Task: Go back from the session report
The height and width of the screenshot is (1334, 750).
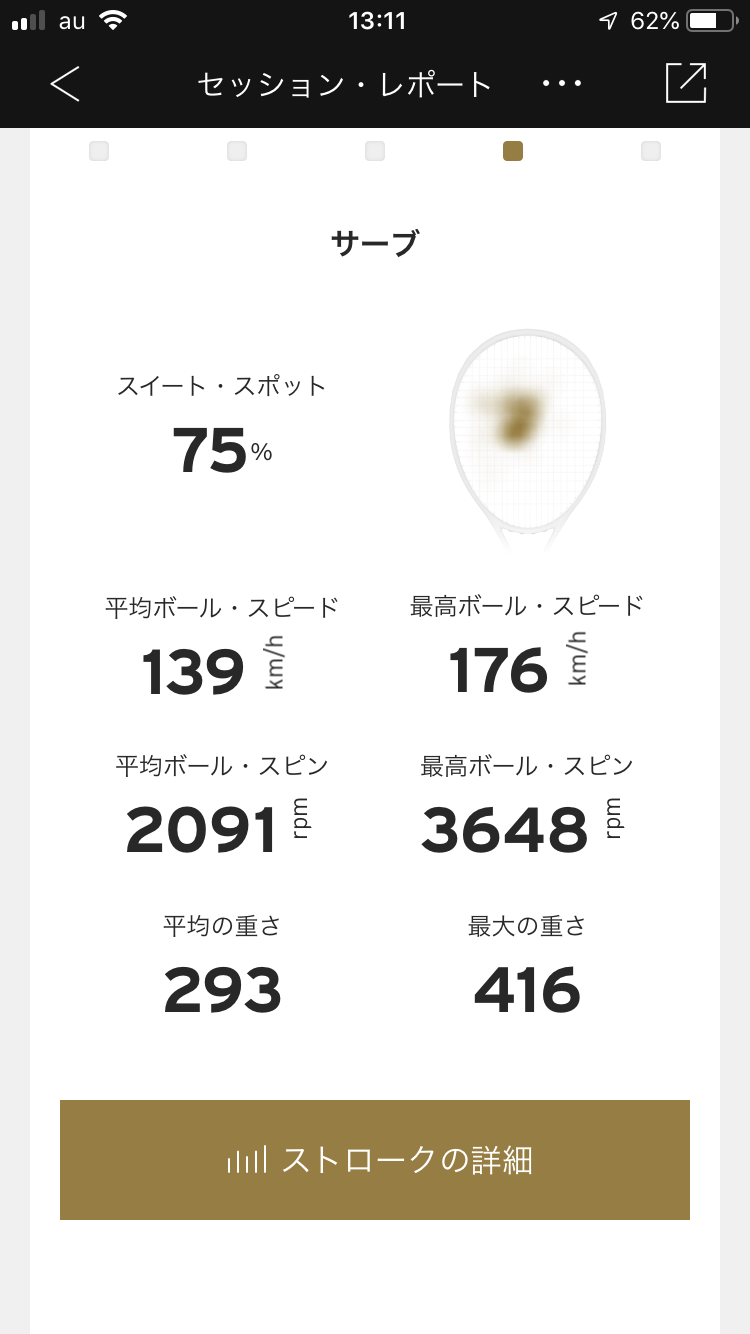Action: coord(65,84)
